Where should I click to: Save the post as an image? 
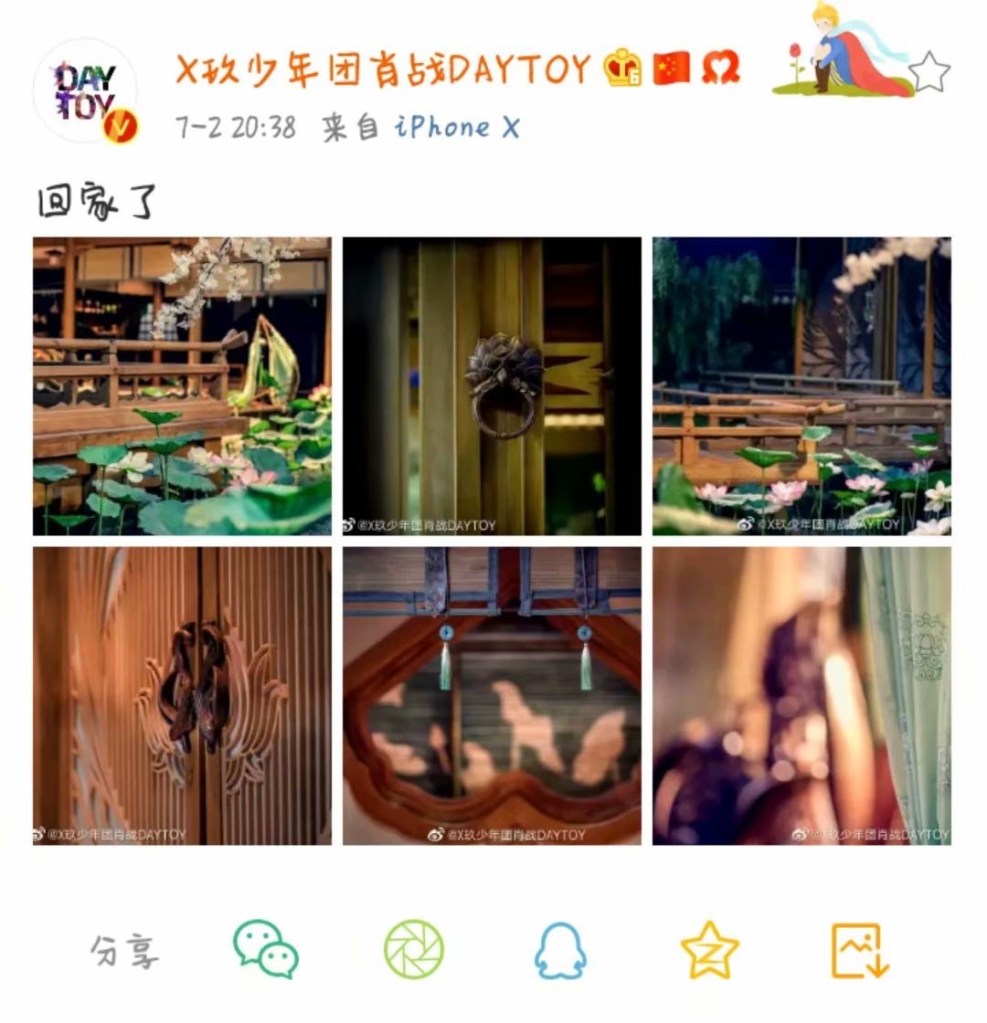859,951
